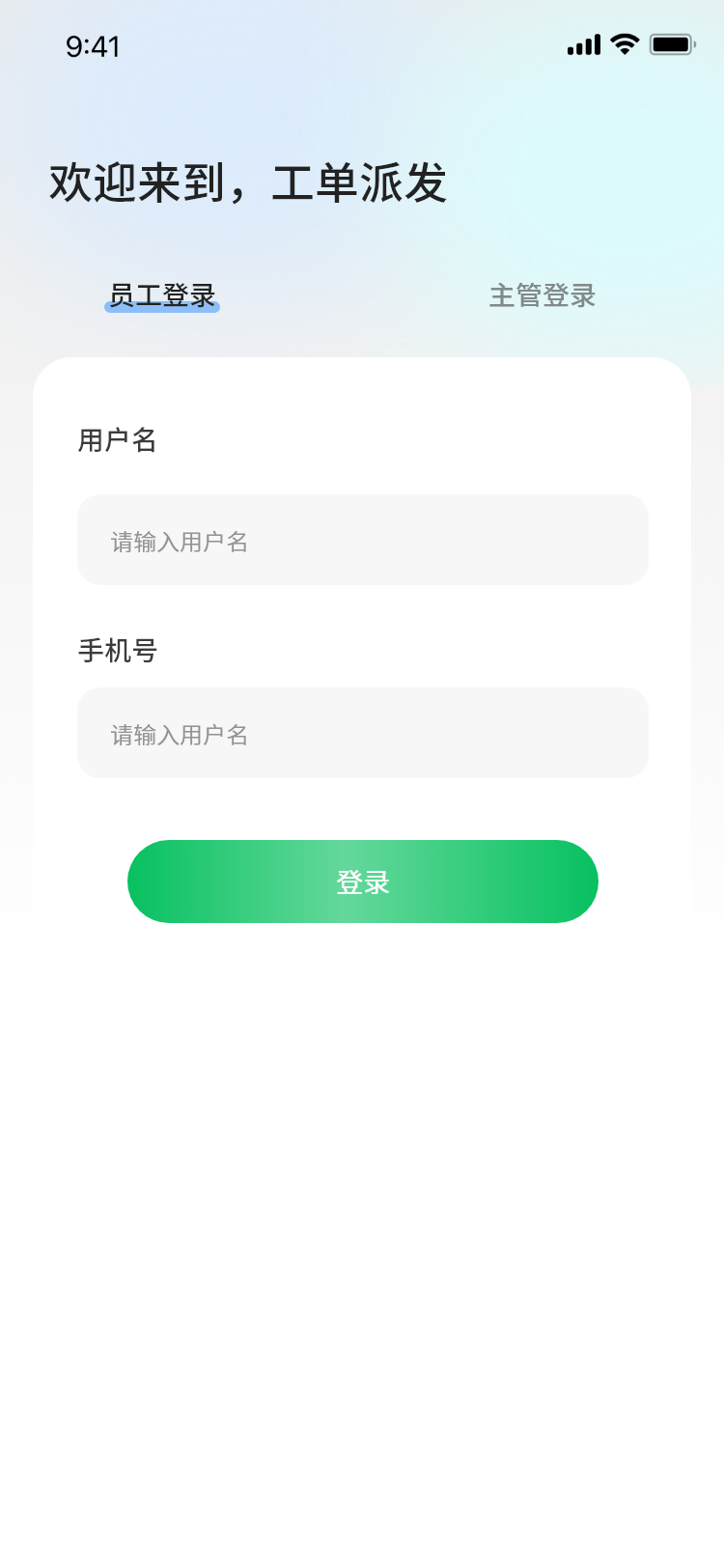Switch to the 主管登录 tab
The image size is (724, 1568).
(x=543, y=295)
